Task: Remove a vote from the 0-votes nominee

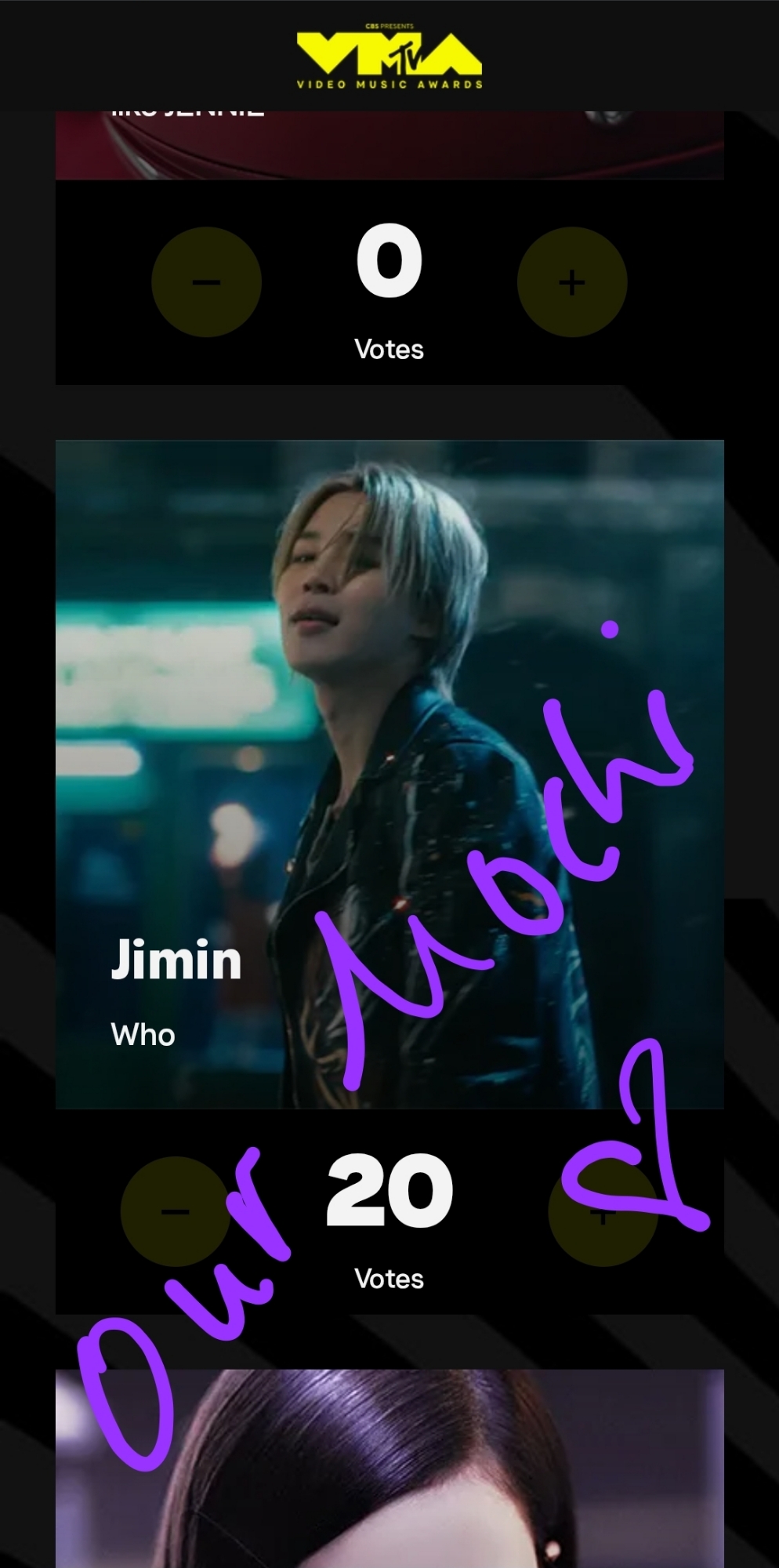Action: pos(206,282)
